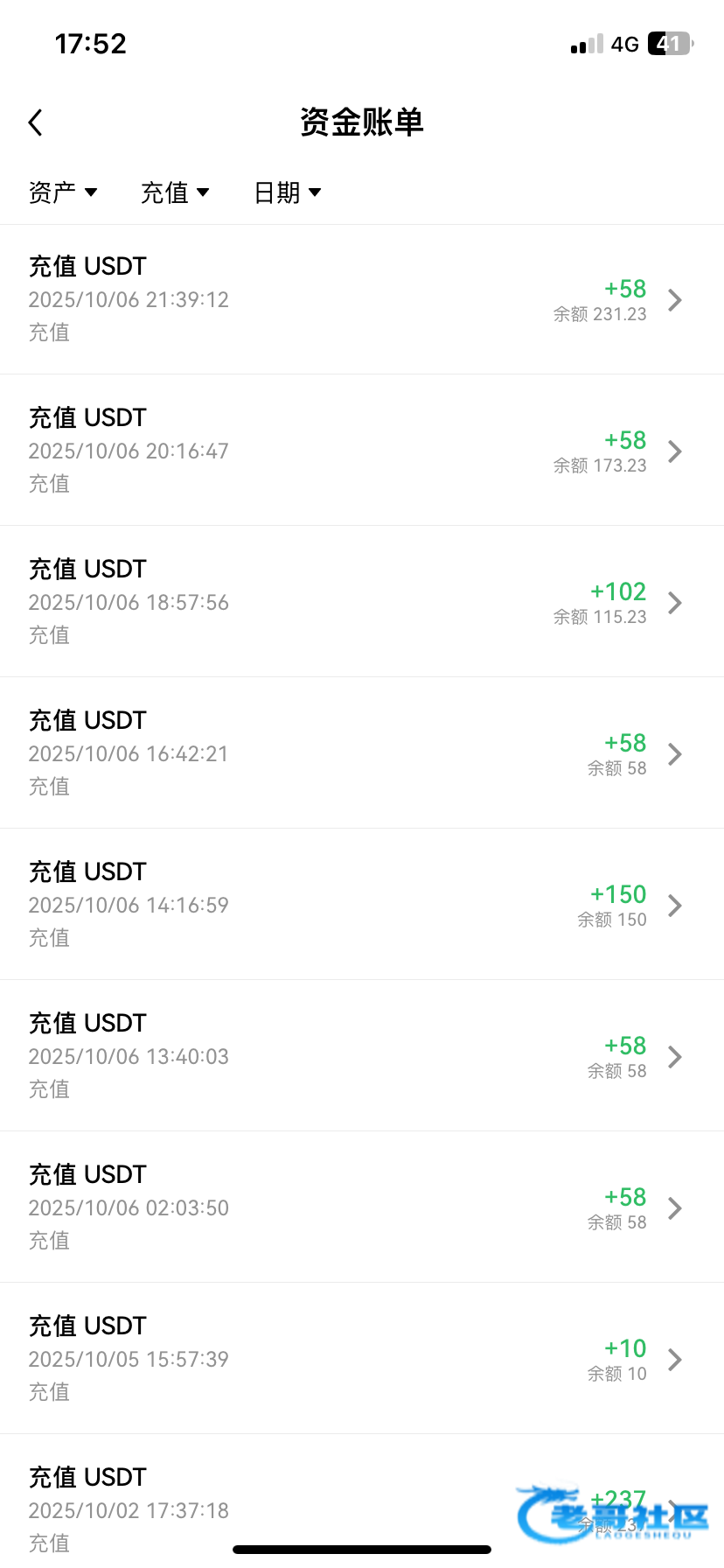This screenshot has height=1568, width=724.
Task: Show the +10 deposit from 2025/10/05
Action: [x=362, y=1359]
